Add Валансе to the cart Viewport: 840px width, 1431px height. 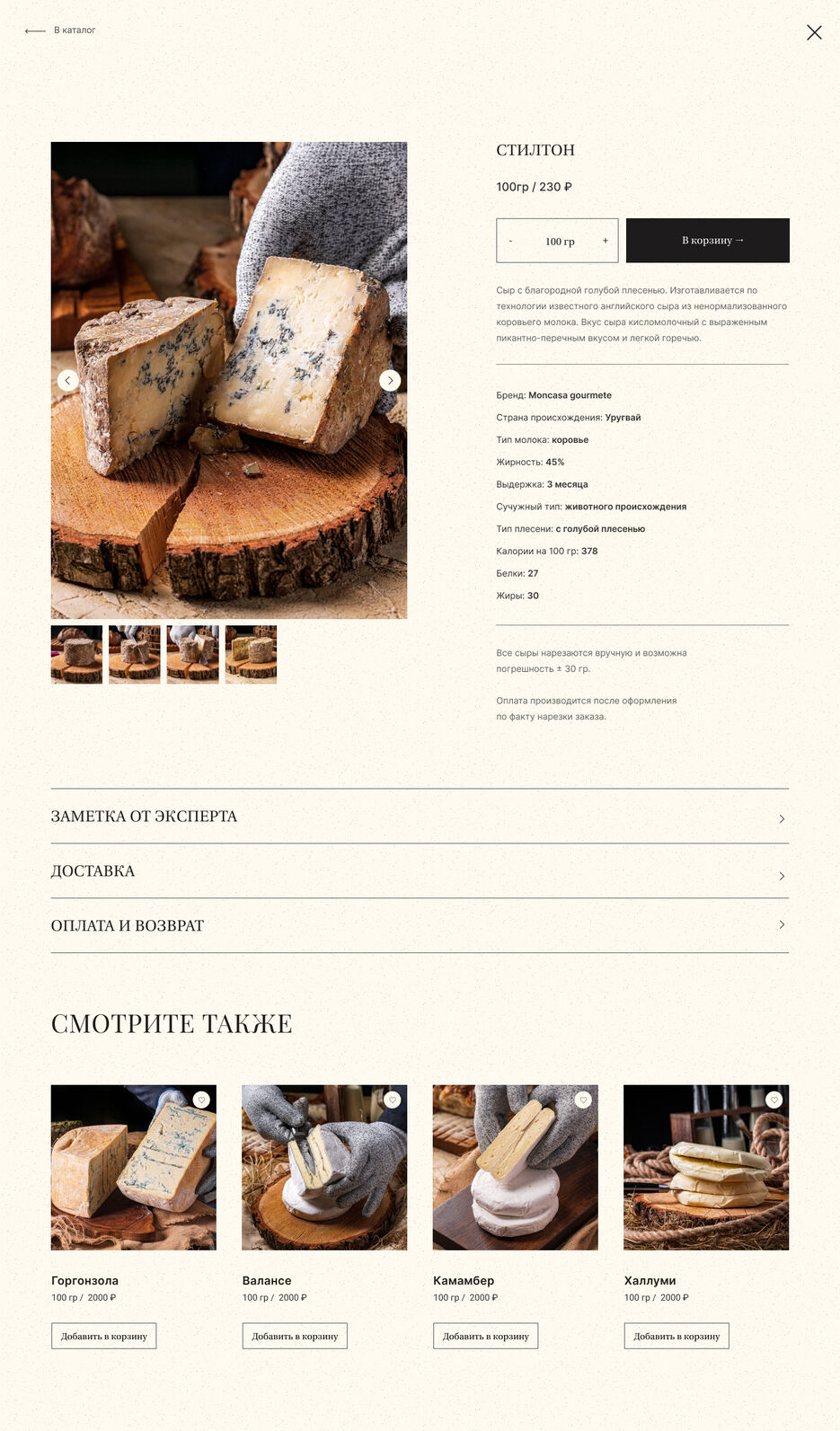pos(295,1336)
